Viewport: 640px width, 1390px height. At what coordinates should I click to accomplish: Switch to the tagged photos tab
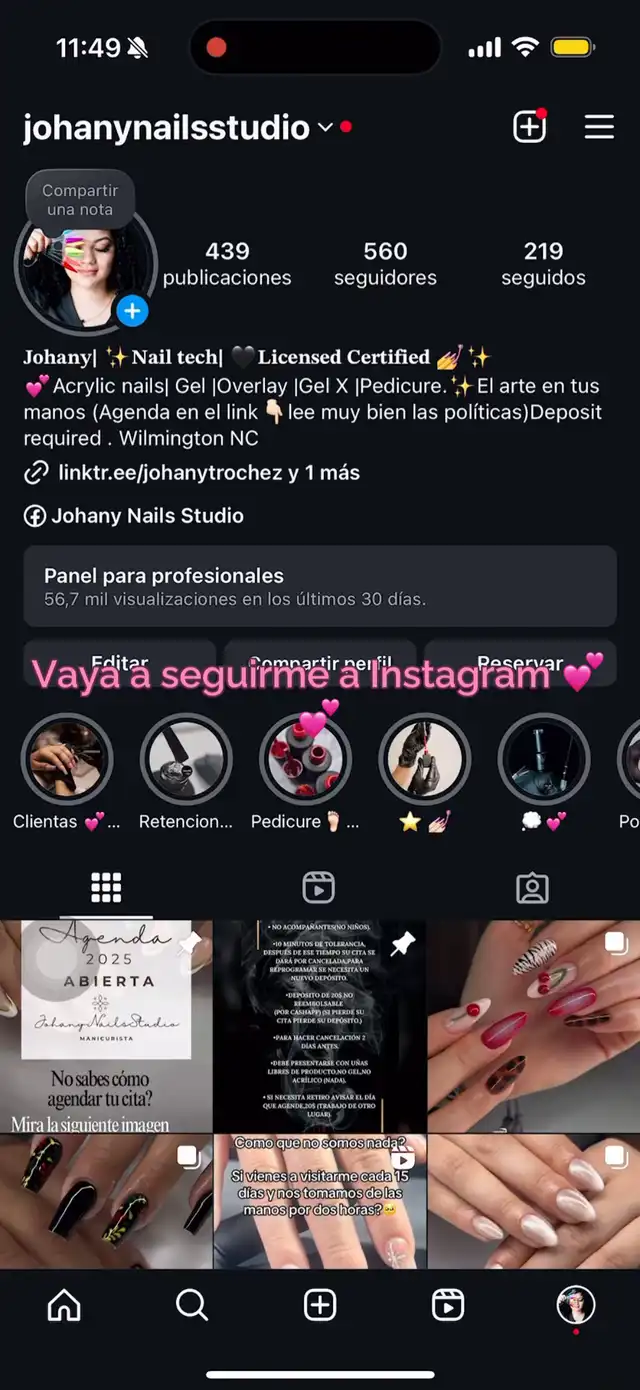pyautogui.click(x=531, y=887)
